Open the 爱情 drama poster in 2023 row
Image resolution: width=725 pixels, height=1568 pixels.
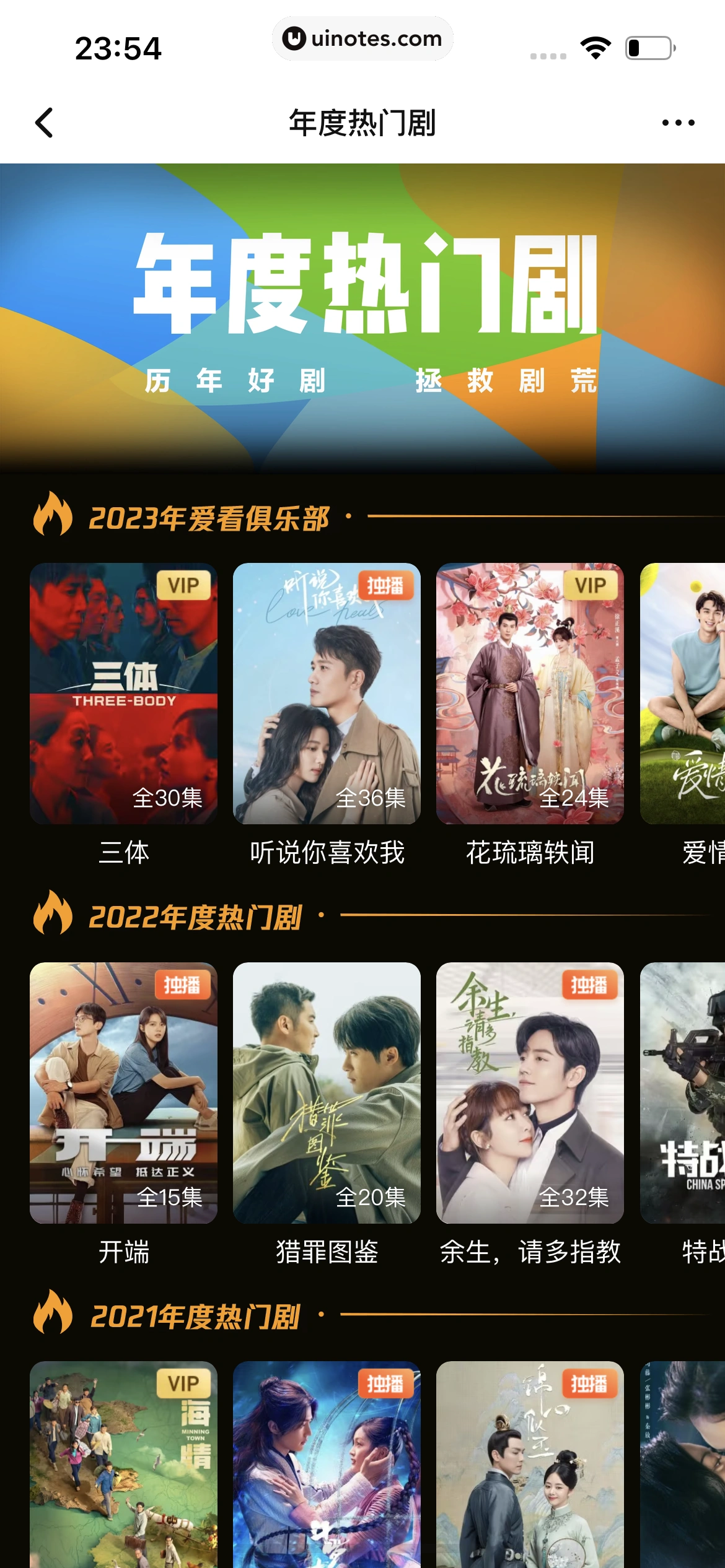pyautogui.click(x=683, y=693)
